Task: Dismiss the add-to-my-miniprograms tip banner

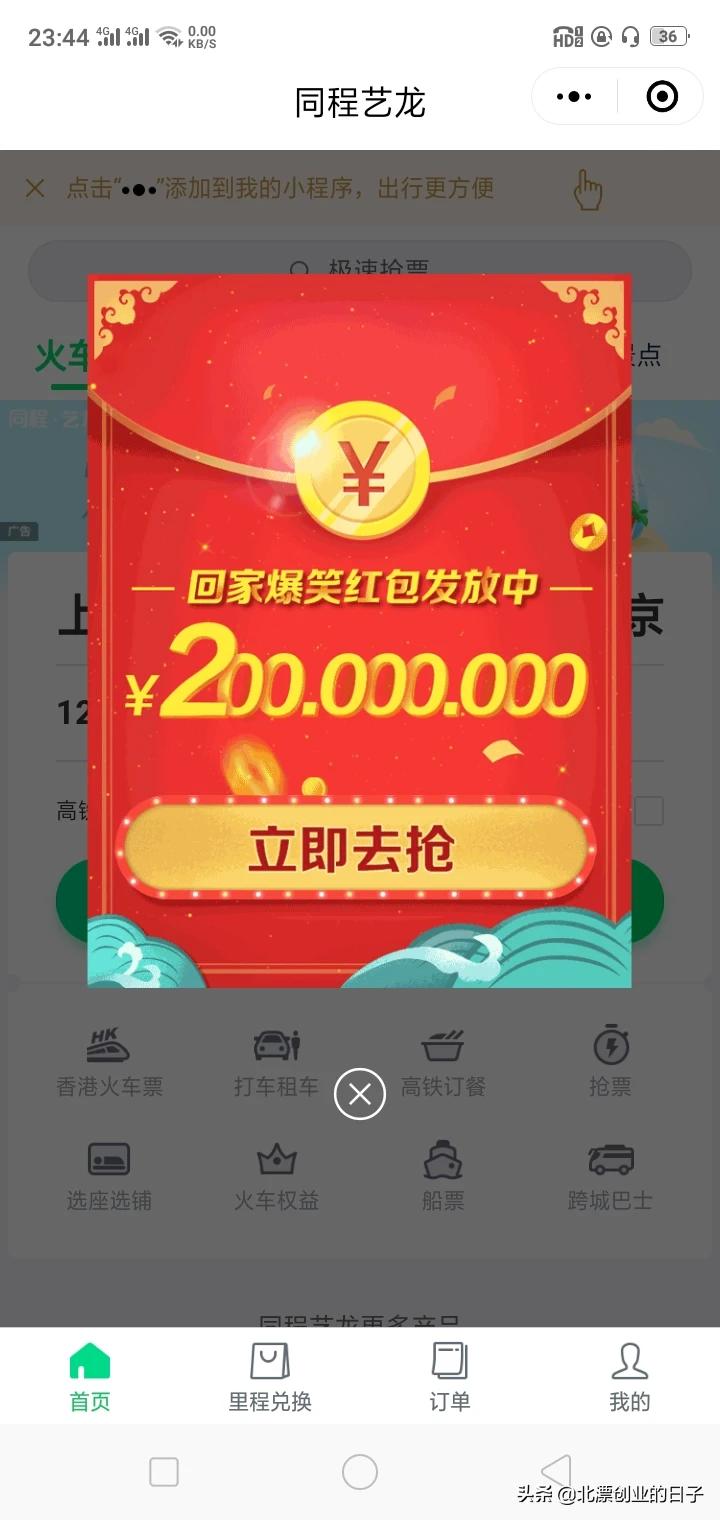Action: pos(35,188)
